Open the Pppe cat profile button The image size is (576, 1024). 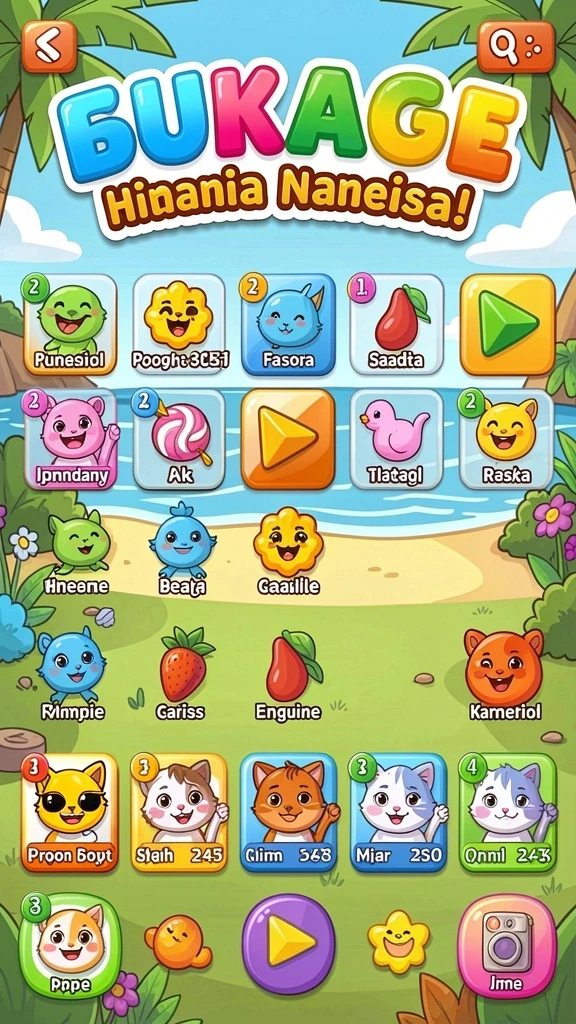[70, 946]
